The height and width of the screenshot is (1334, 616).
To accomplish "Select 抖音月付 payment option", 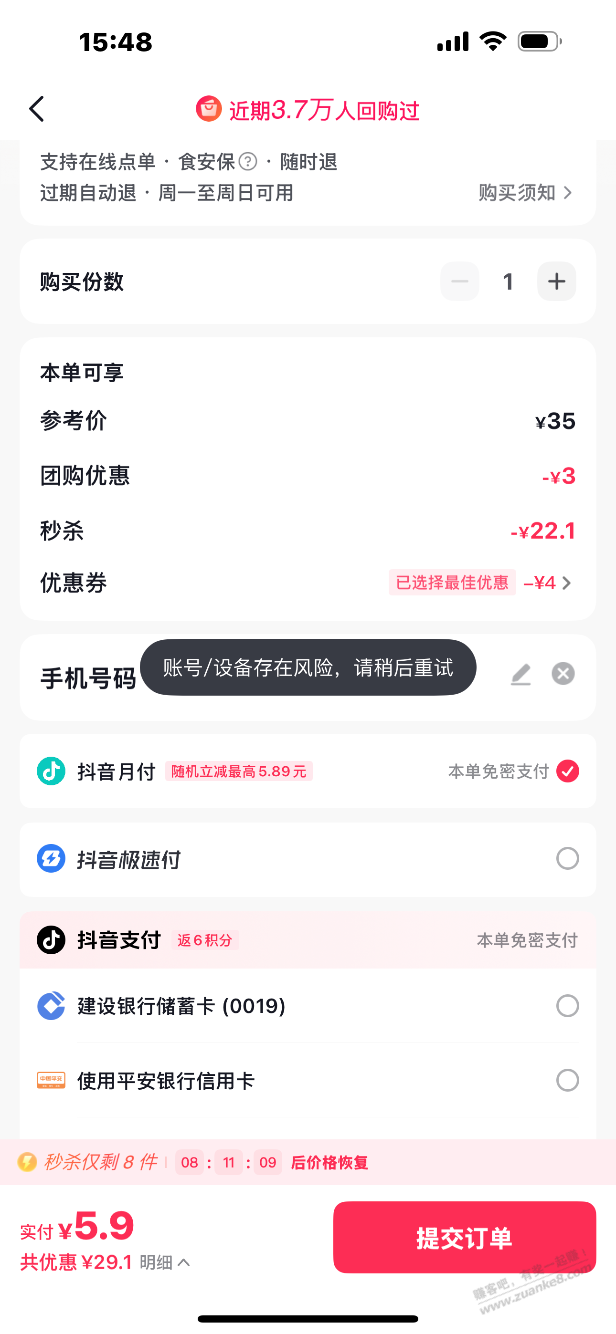I will coord(567,771).
